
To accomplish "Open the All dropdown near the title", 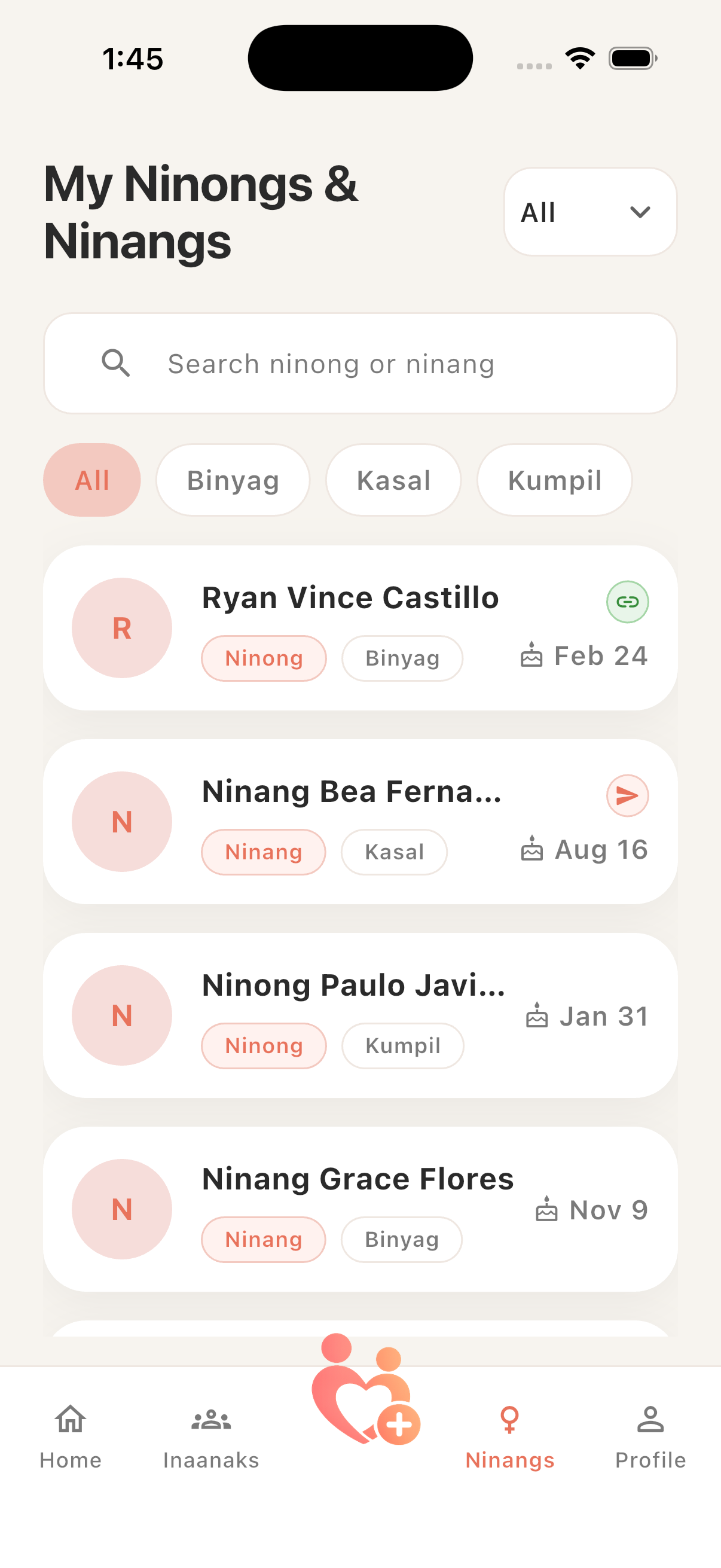I will coord(589,211).
